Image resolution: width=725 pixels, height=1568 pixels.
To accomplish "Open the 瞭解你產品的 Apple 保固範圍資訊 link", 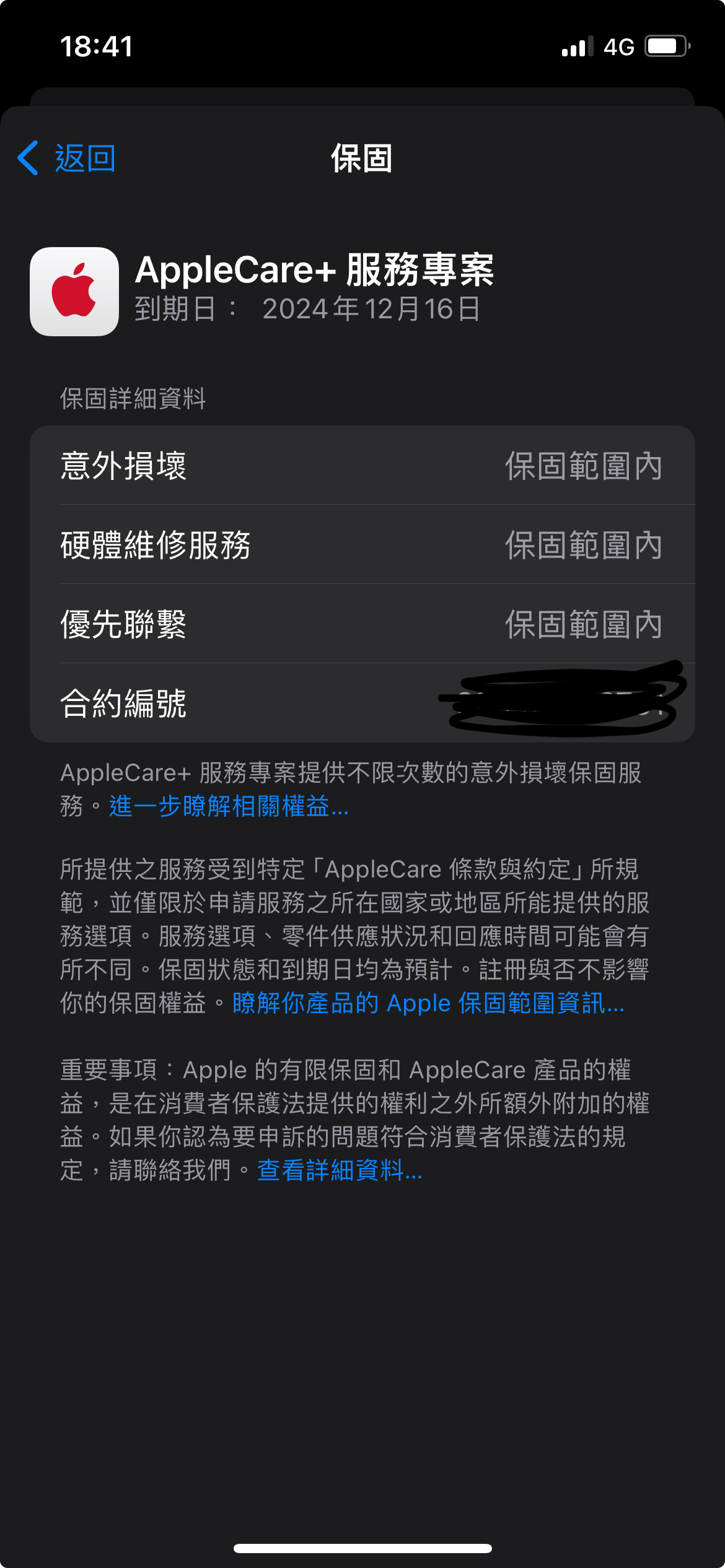I will tap(428, 1003).
